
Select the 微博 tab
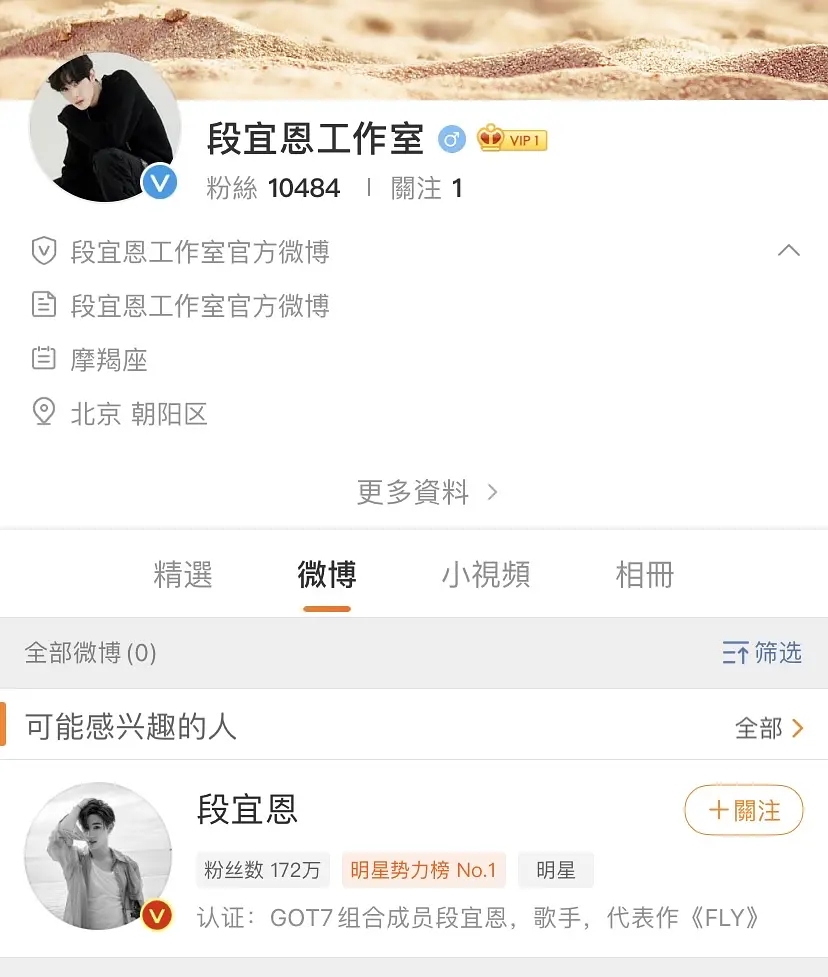[327, 573]
